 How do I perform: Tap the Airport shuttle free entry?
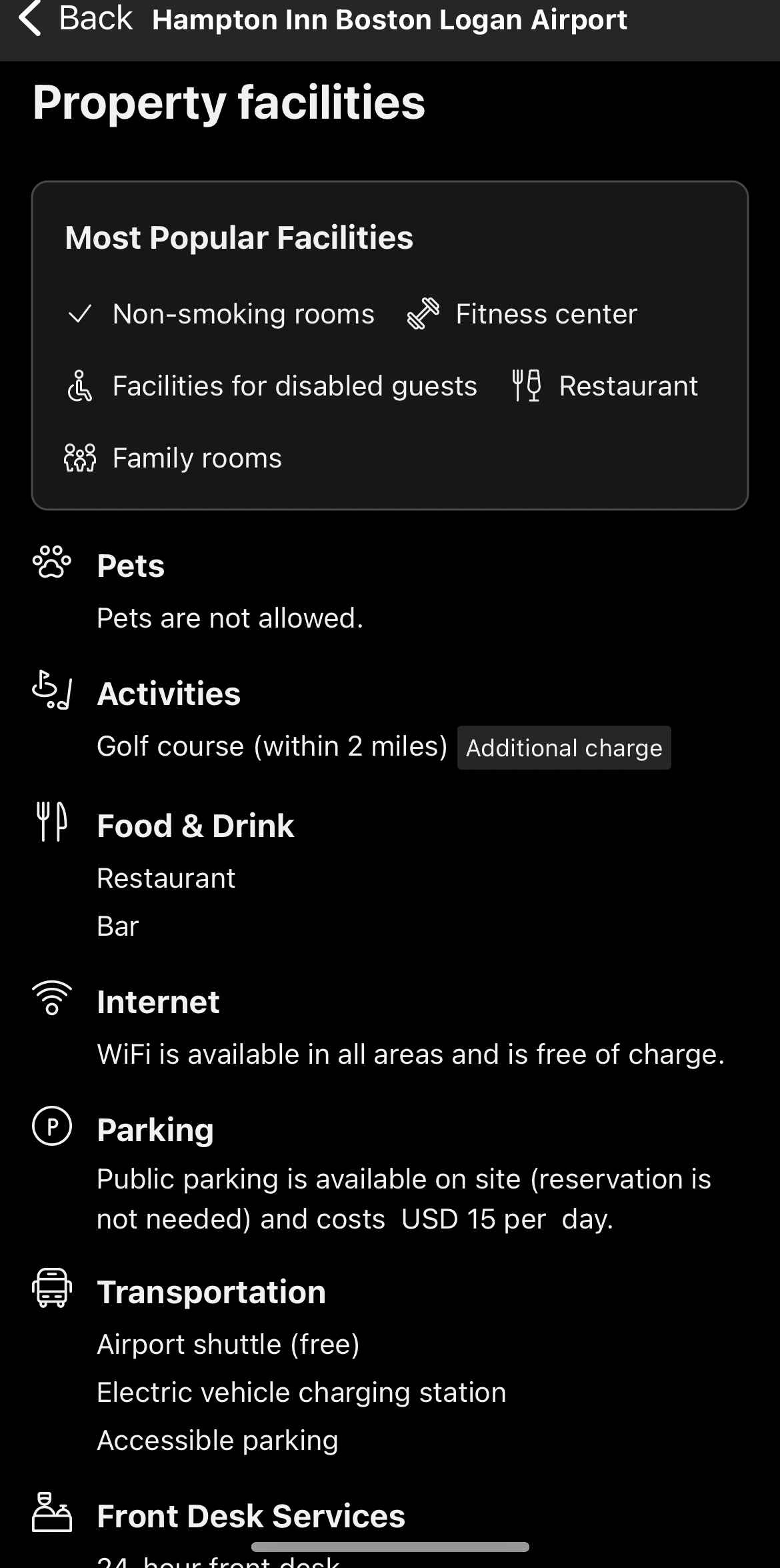(228, 1343)
